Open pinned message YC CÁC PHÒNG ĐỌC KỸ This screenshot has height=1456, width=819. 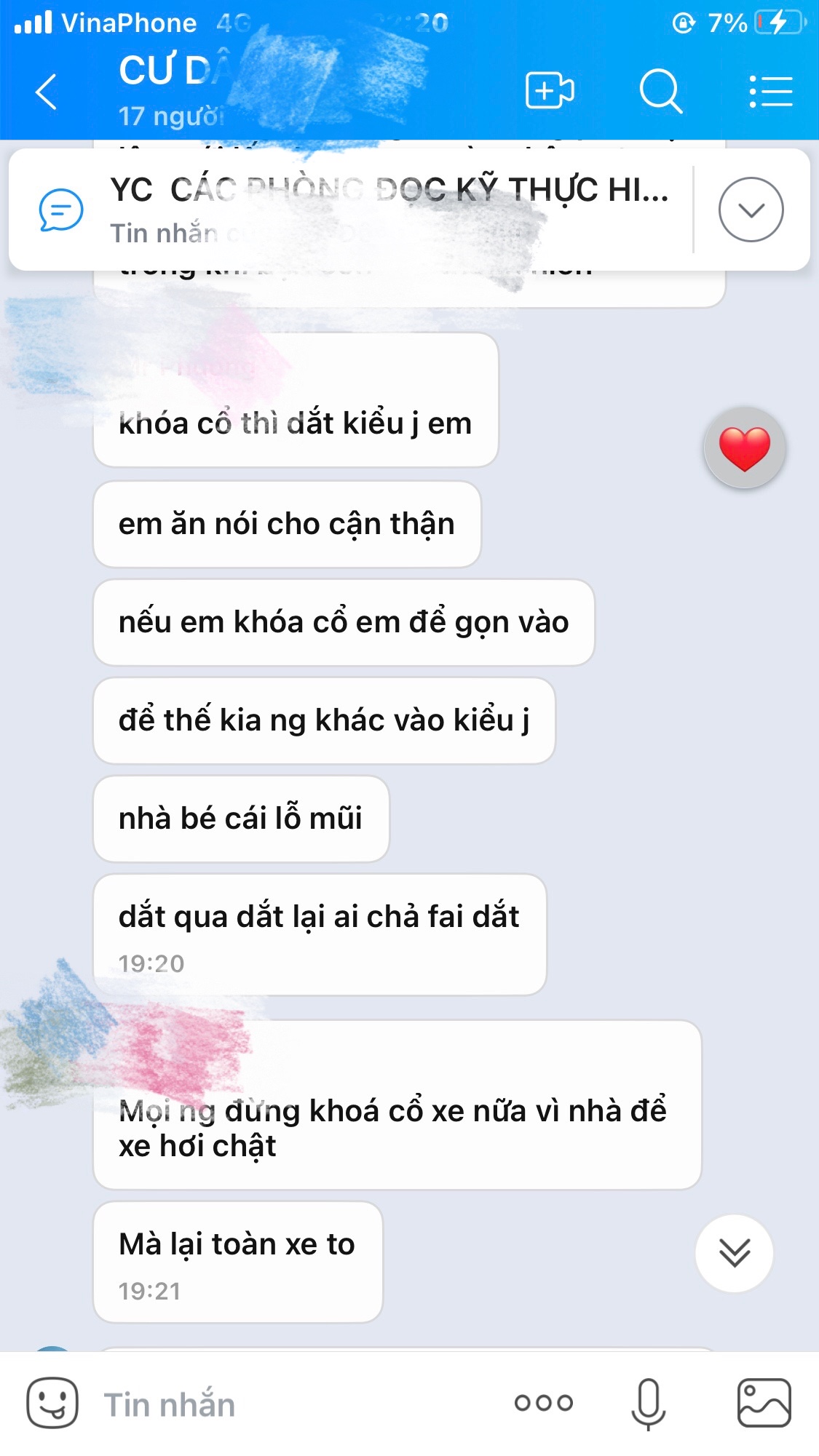point(349,210)
